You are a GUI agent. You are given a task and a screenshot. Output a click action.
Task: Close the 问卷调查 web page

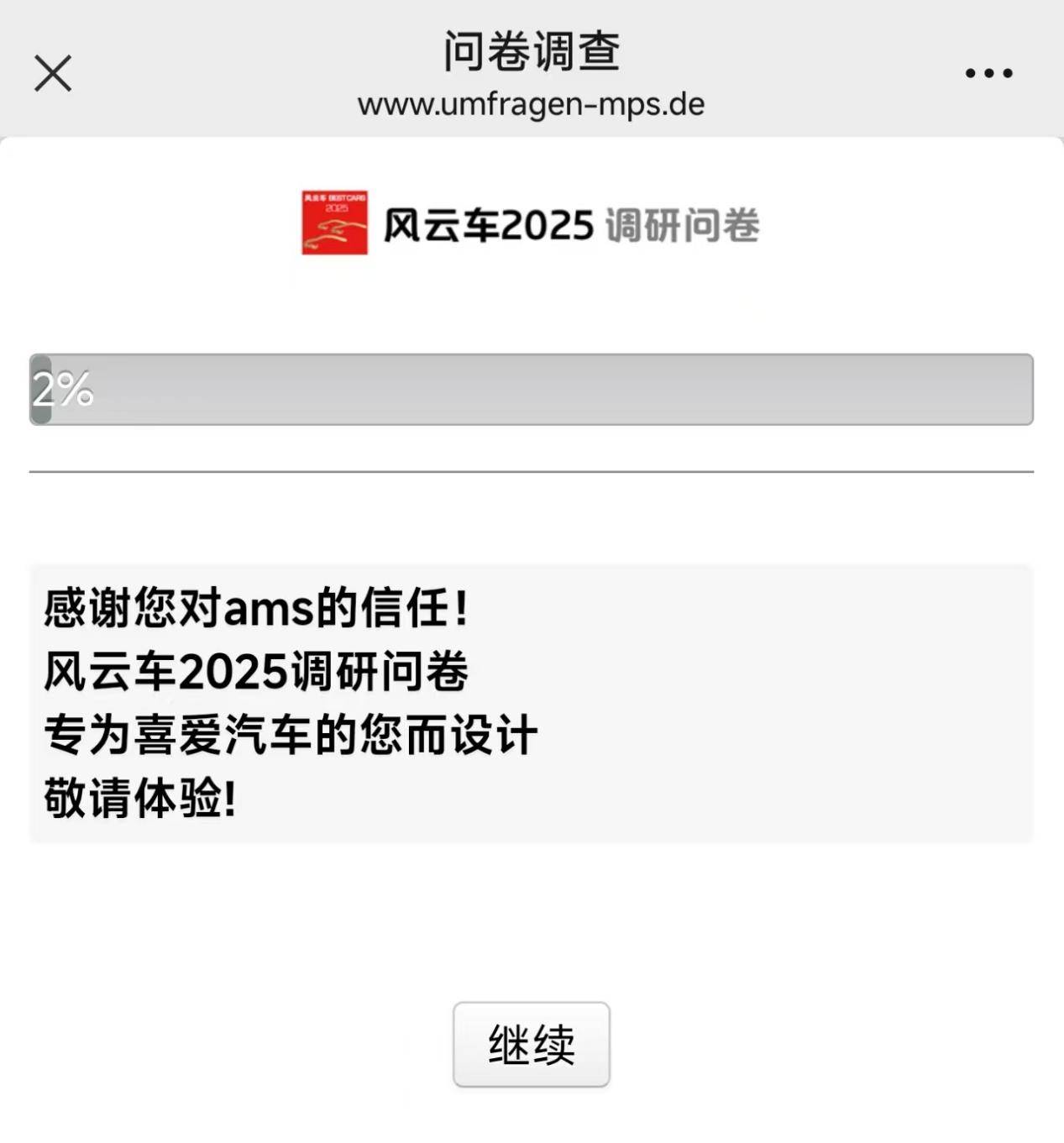(x=53, y=73)
